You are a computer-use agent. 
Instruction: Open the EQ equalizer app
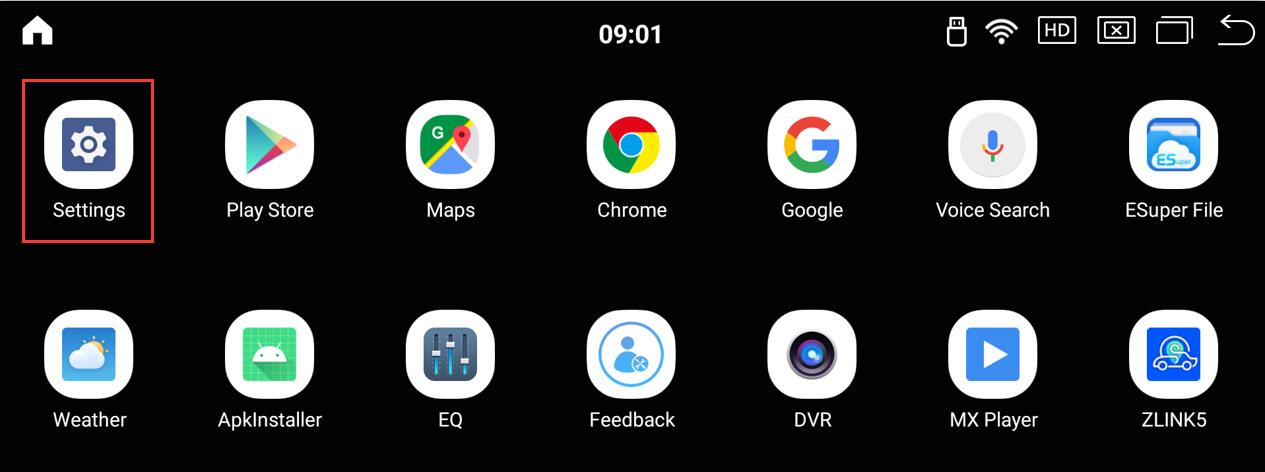click(450, 354)
